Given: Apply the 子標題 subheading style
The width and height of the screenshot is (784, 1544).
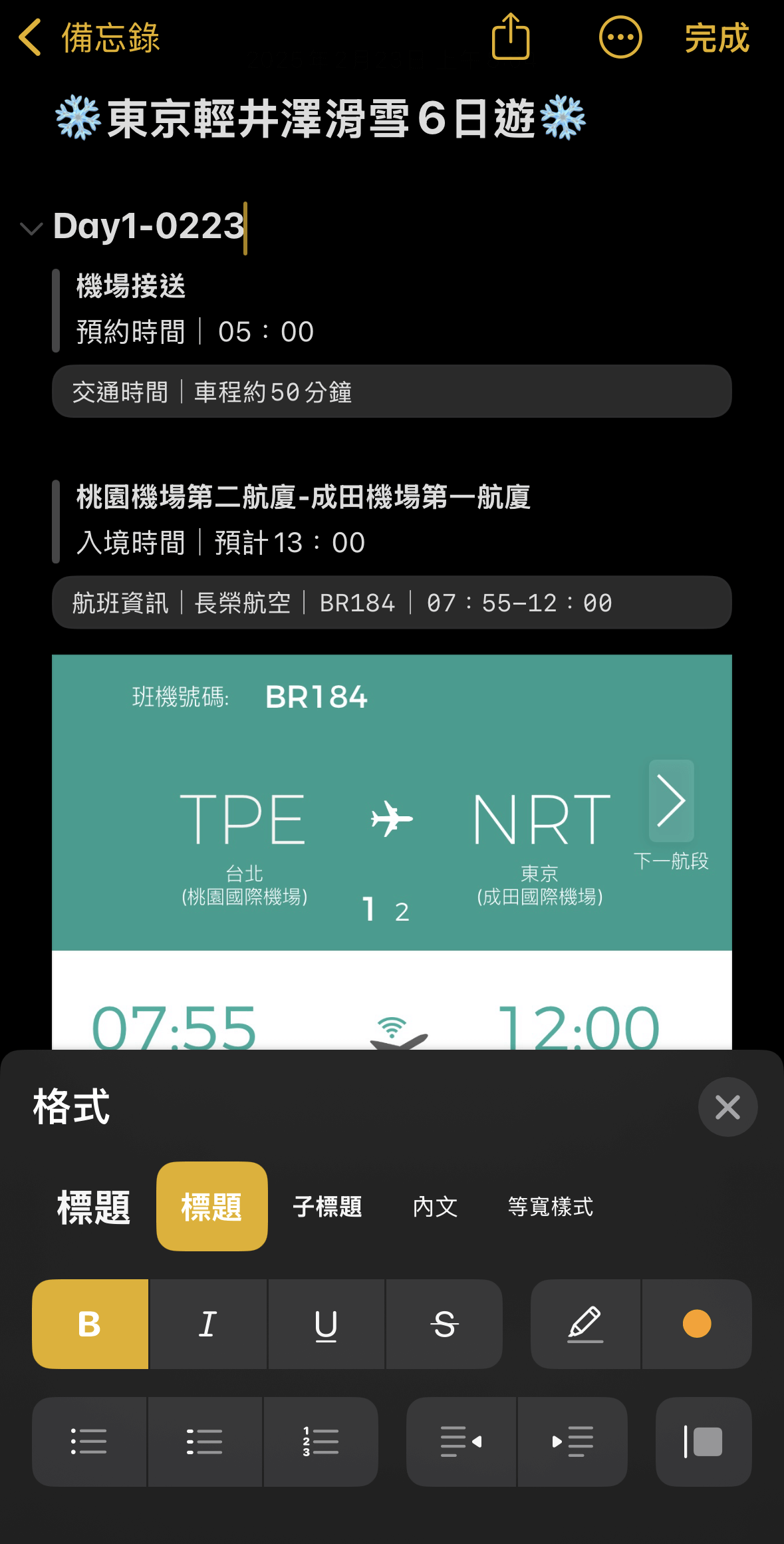Looking at the screenshot, I should (x=327, y=1207).
